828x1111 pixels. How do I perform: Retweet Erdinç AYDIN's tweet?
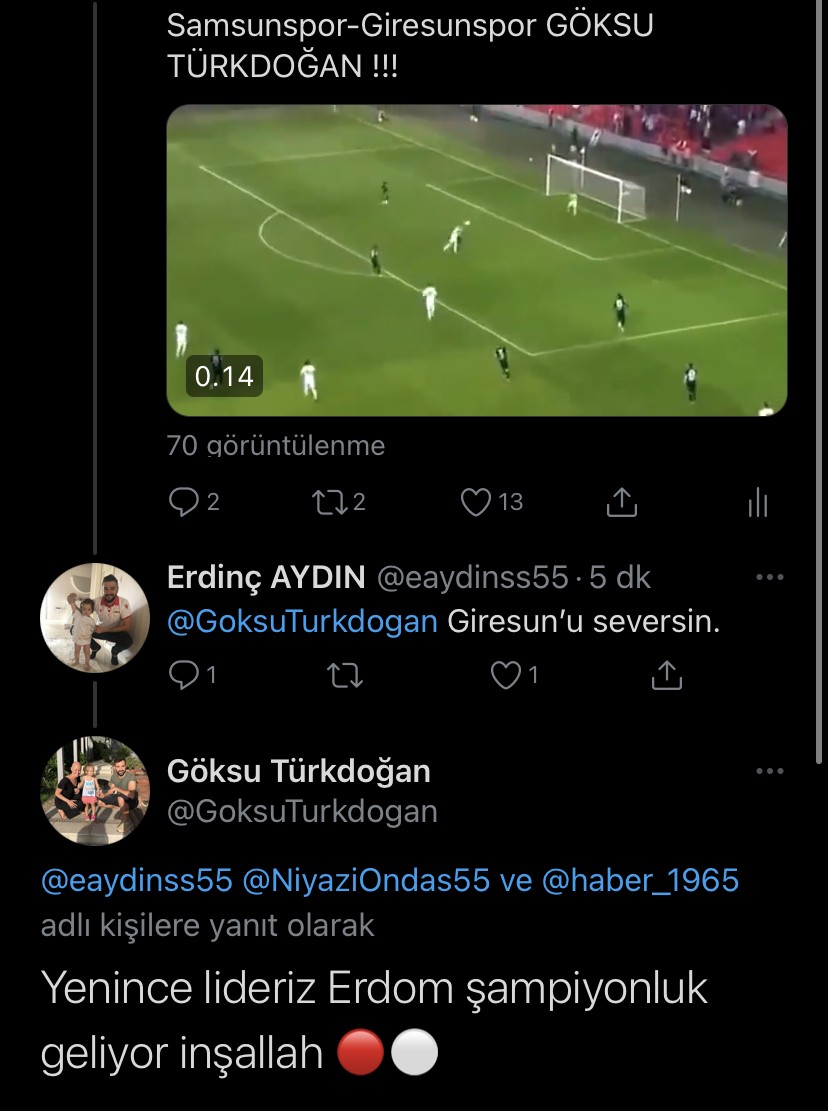click(x=345, y=677)
